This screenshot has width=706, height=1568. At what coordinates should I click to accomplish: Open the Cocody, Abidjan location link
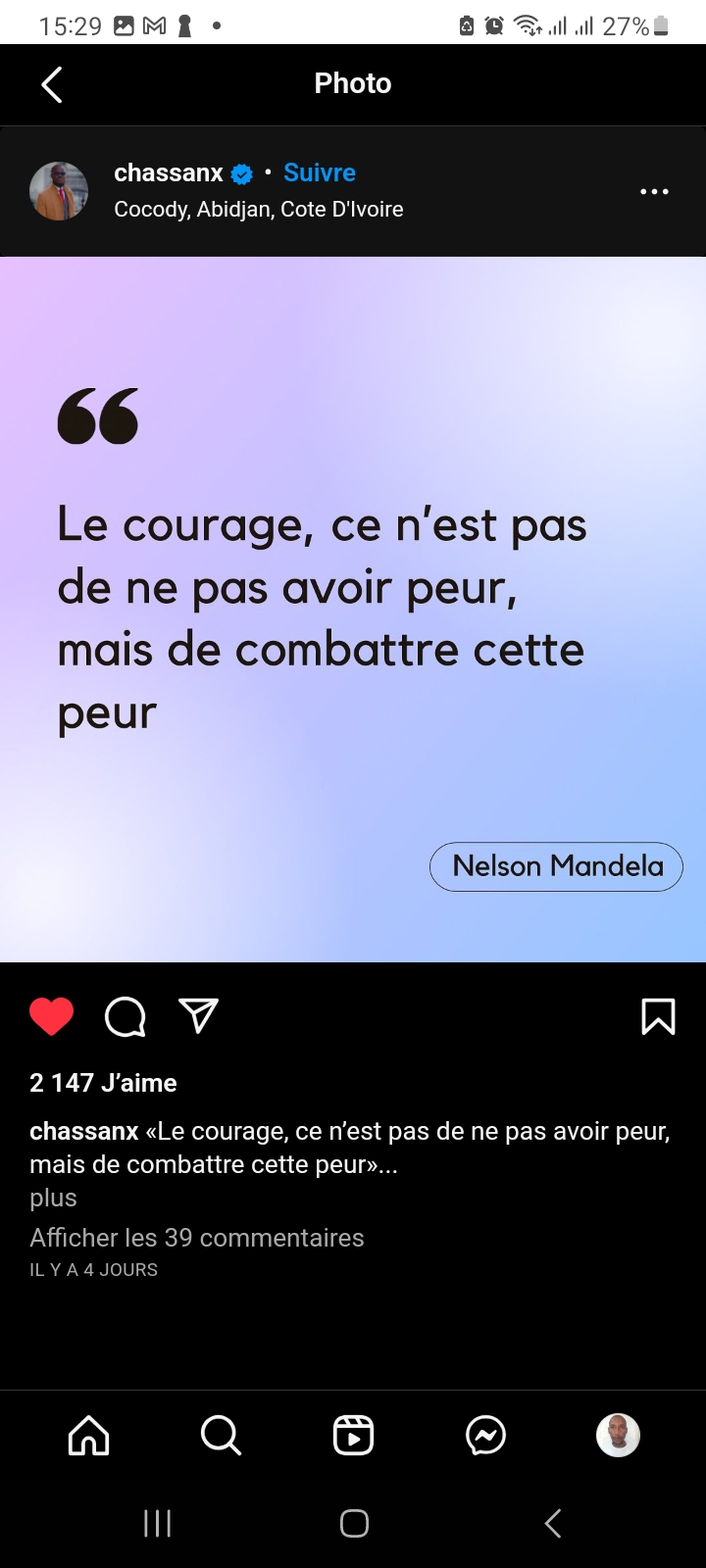pos(259,209)
